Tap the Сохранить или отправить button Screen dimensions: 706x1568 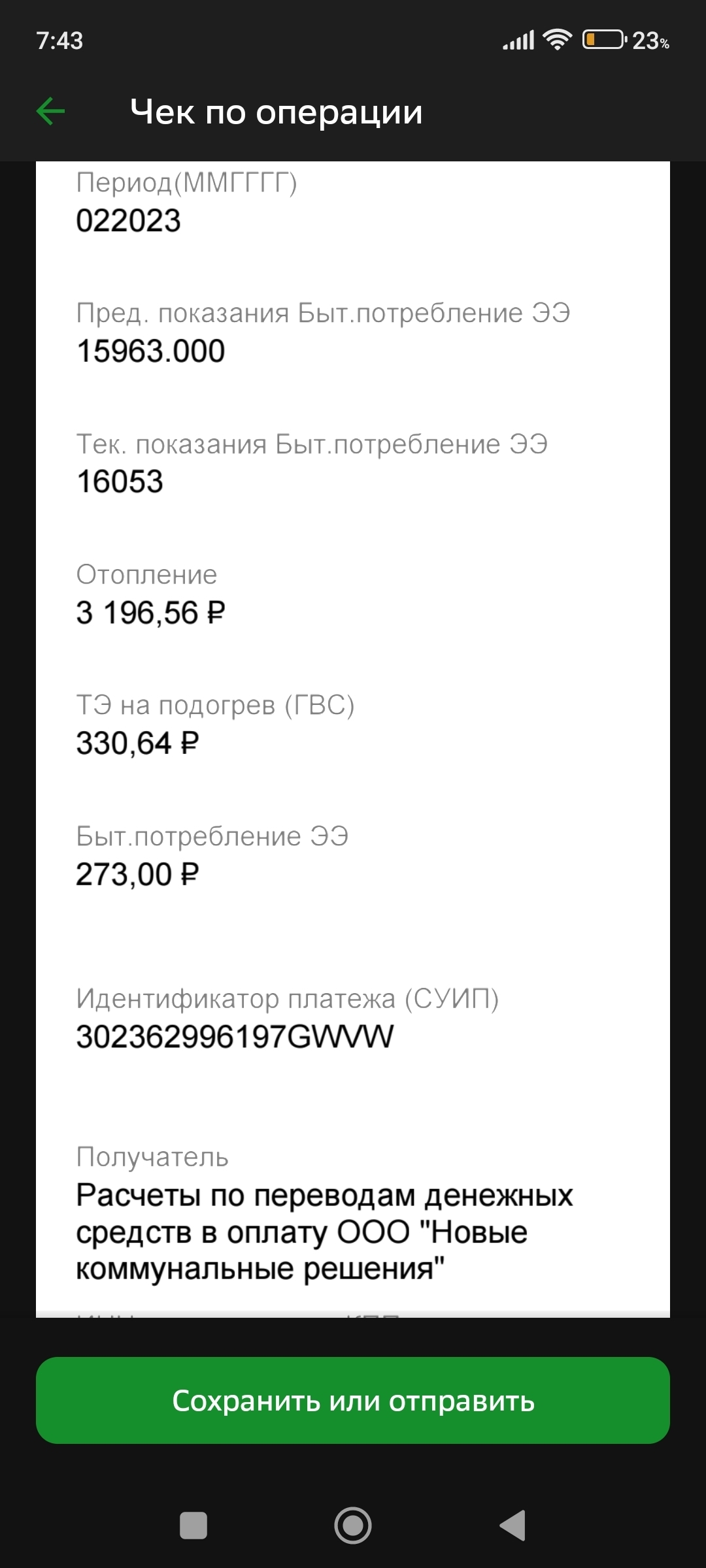click(x=353, y=1401)
